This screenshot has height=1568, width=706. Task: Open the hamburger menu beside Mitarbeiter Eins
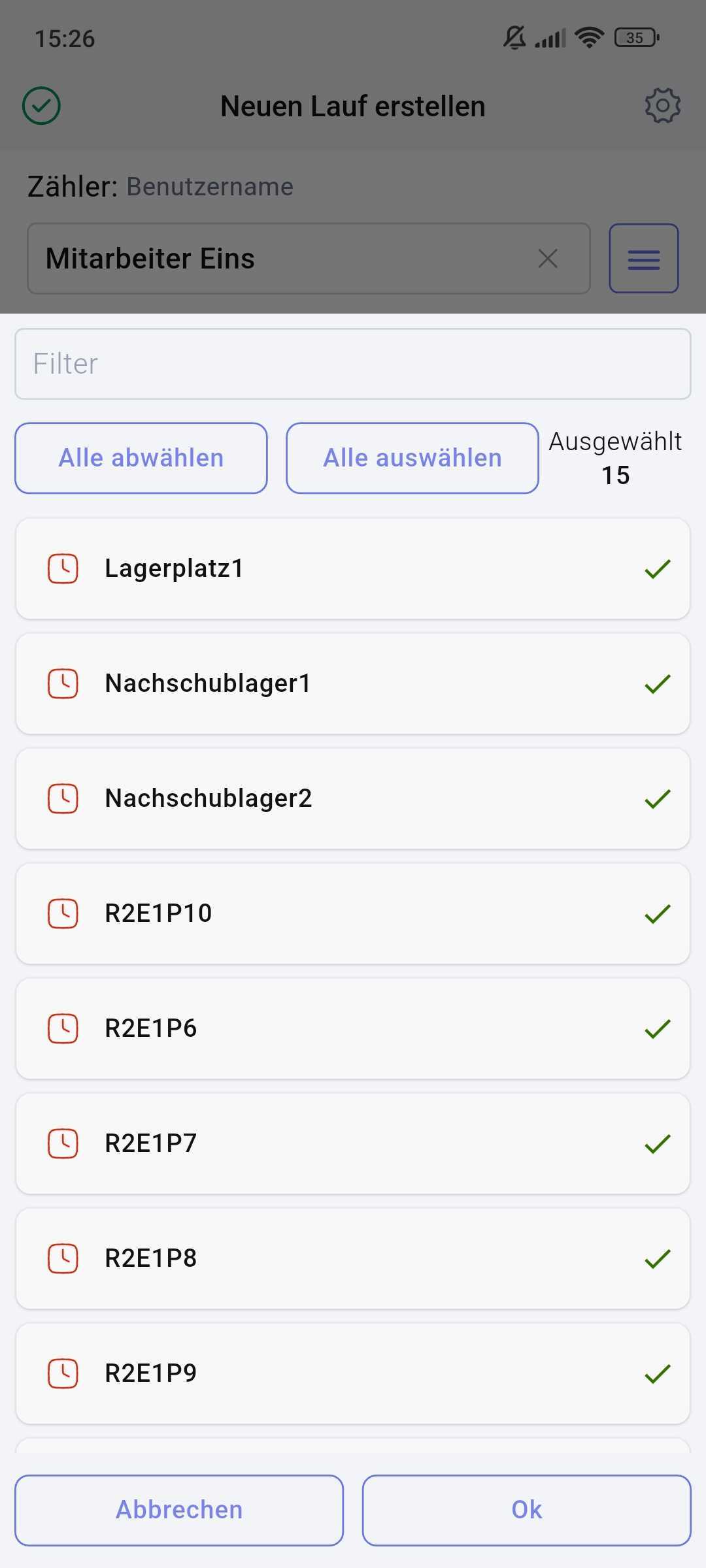[x=643, y=259]
